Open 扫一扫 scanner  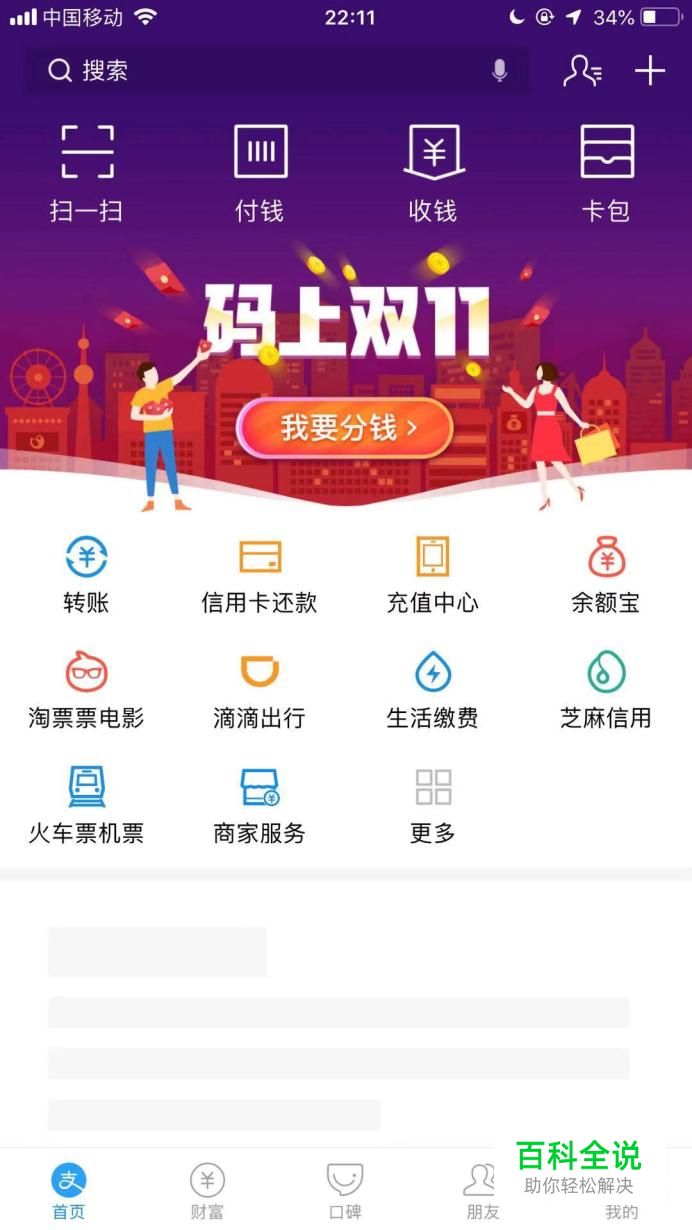tap(87, 171)
